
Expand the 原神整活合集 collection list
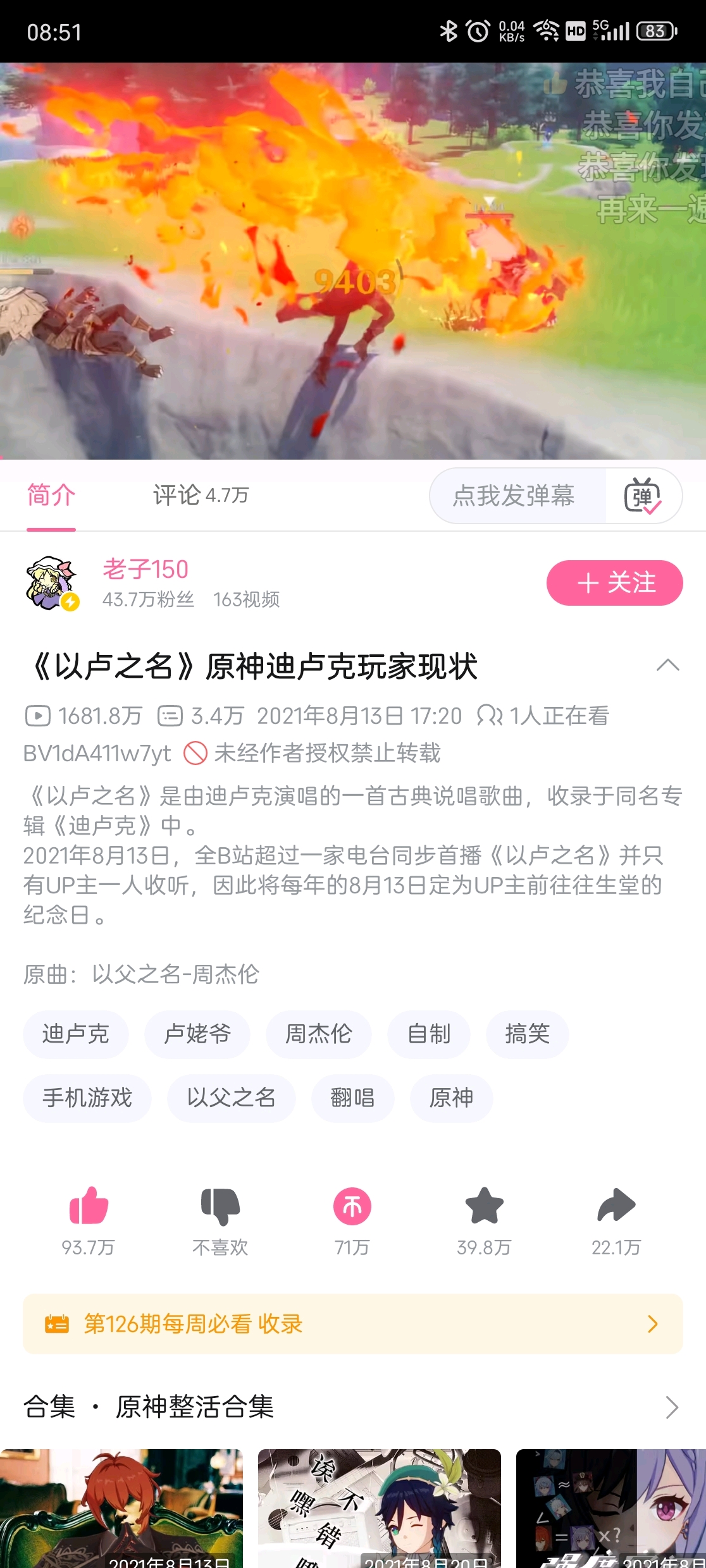coord(671,1407)
